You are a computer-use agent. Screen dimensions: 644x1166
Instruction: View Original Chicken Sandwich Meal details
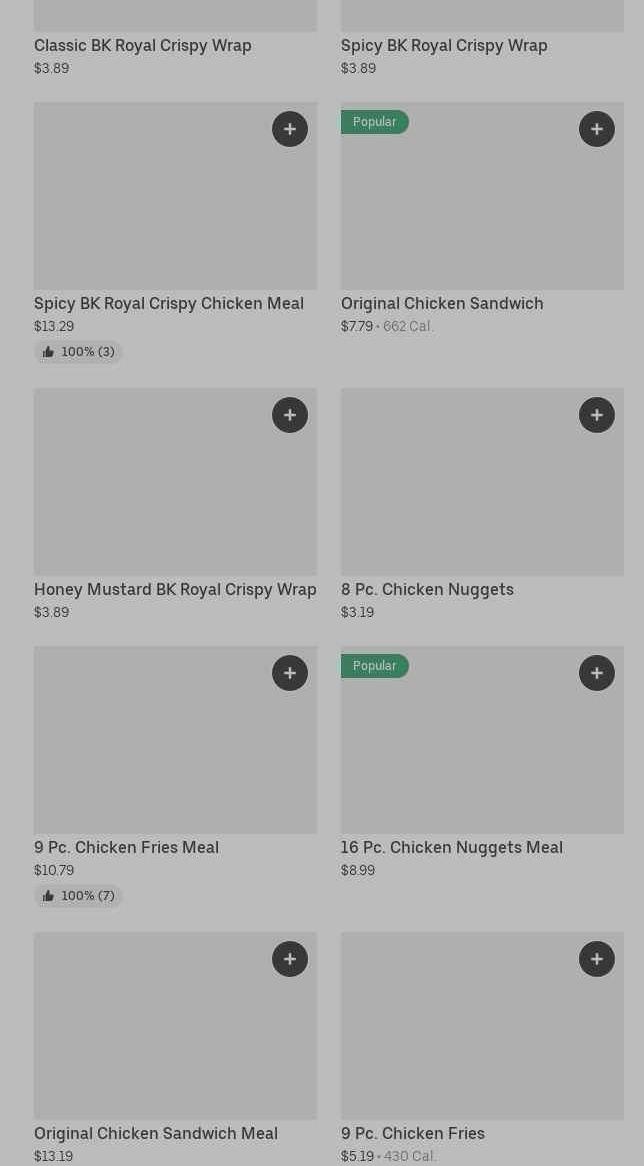[156, 1133]
